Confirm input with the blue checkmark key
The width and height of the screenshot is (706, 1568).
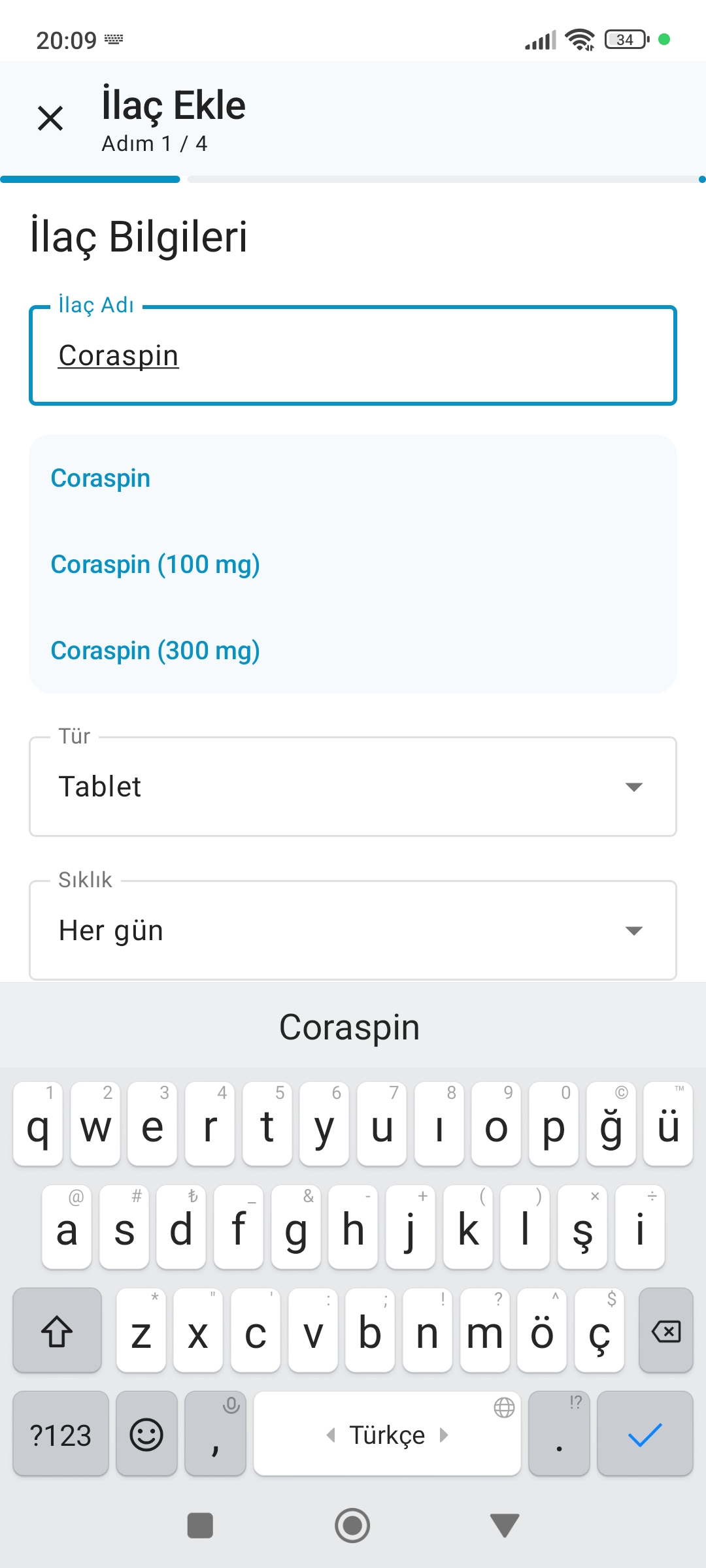click(x=645, y=1435)
